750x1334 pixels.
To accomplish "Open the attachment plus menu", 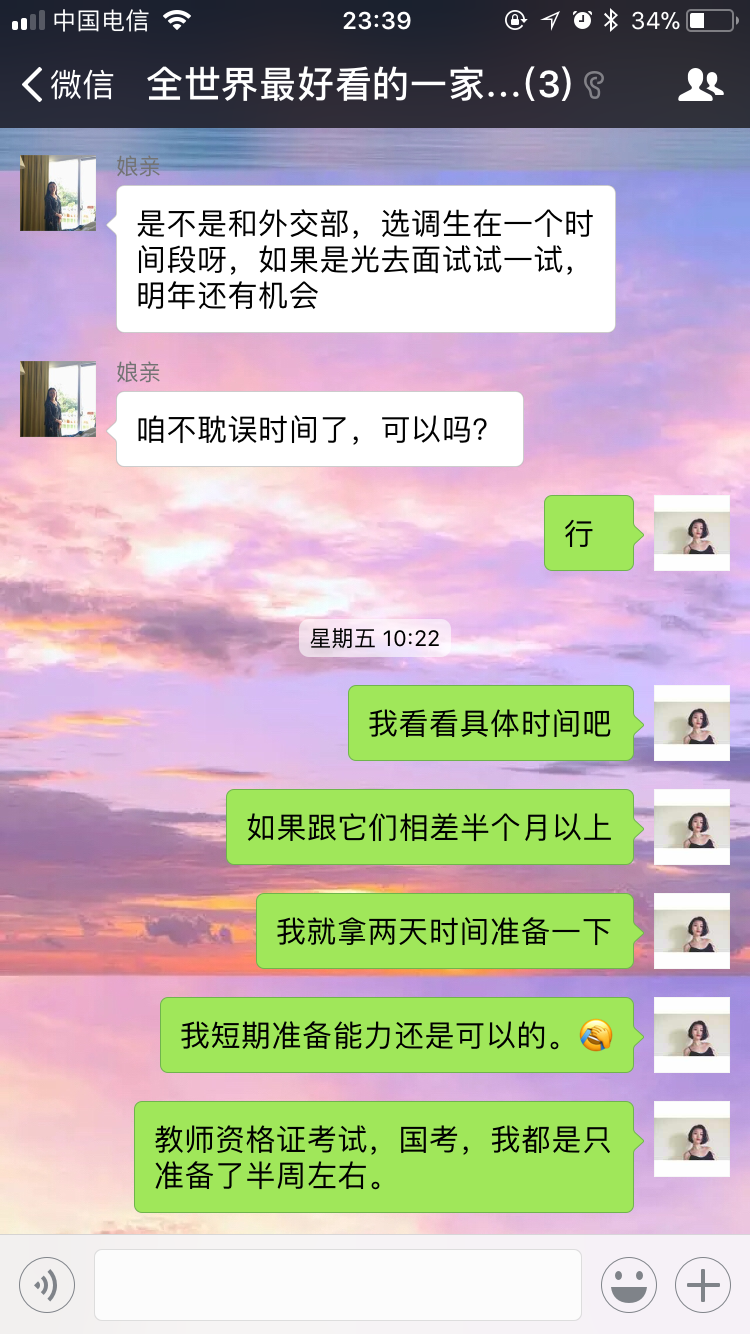I will pos(702,1284).
